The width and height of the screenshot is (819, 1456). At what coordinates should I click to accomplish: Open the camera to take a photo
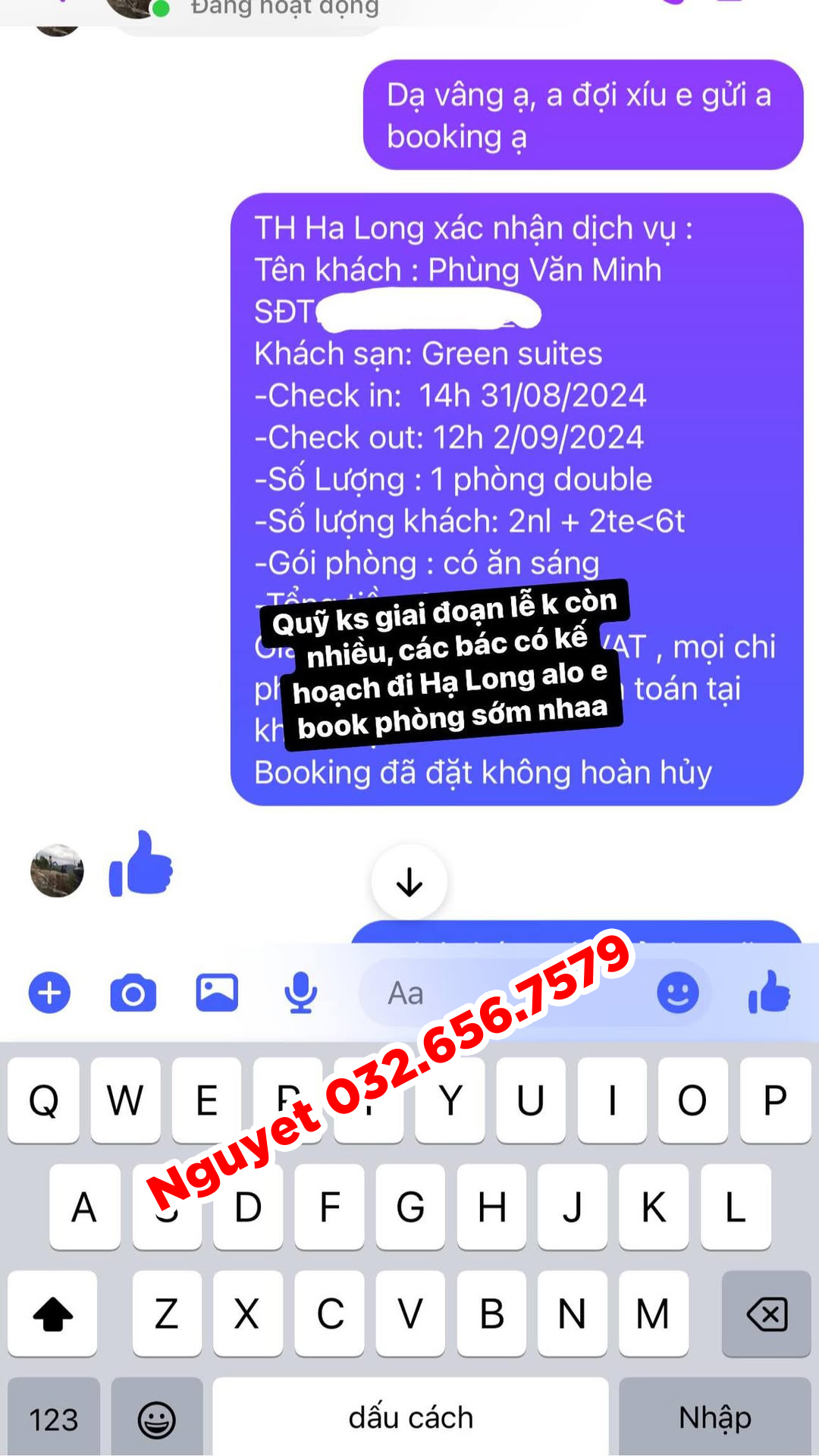pos(133,993)
